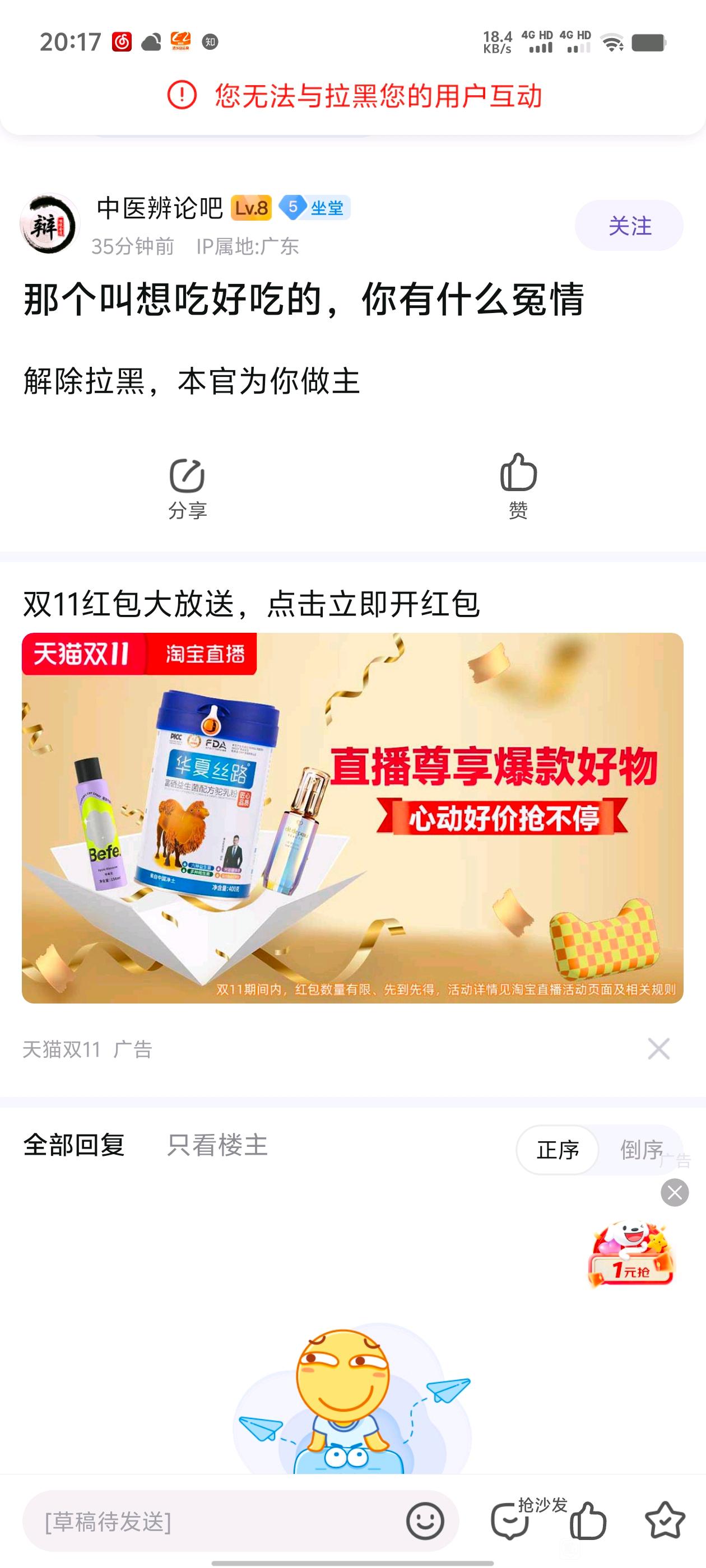The width and height of the screenshot is (706, 1568).
Task: Open the floating 1元抢 red packet
Action: 631,1255
